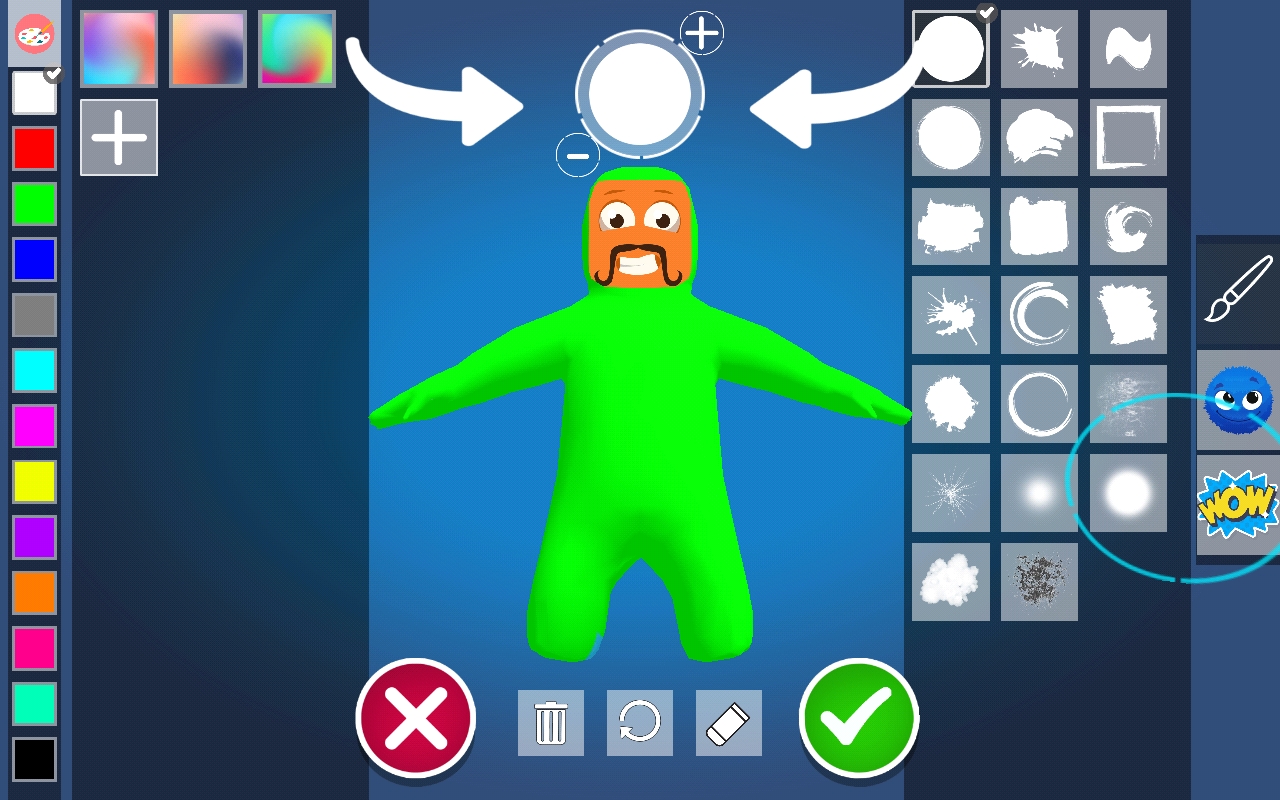1280x800 pixels.
Task: Confirm with the green checkmark button
Action: (x=858, y=717)
